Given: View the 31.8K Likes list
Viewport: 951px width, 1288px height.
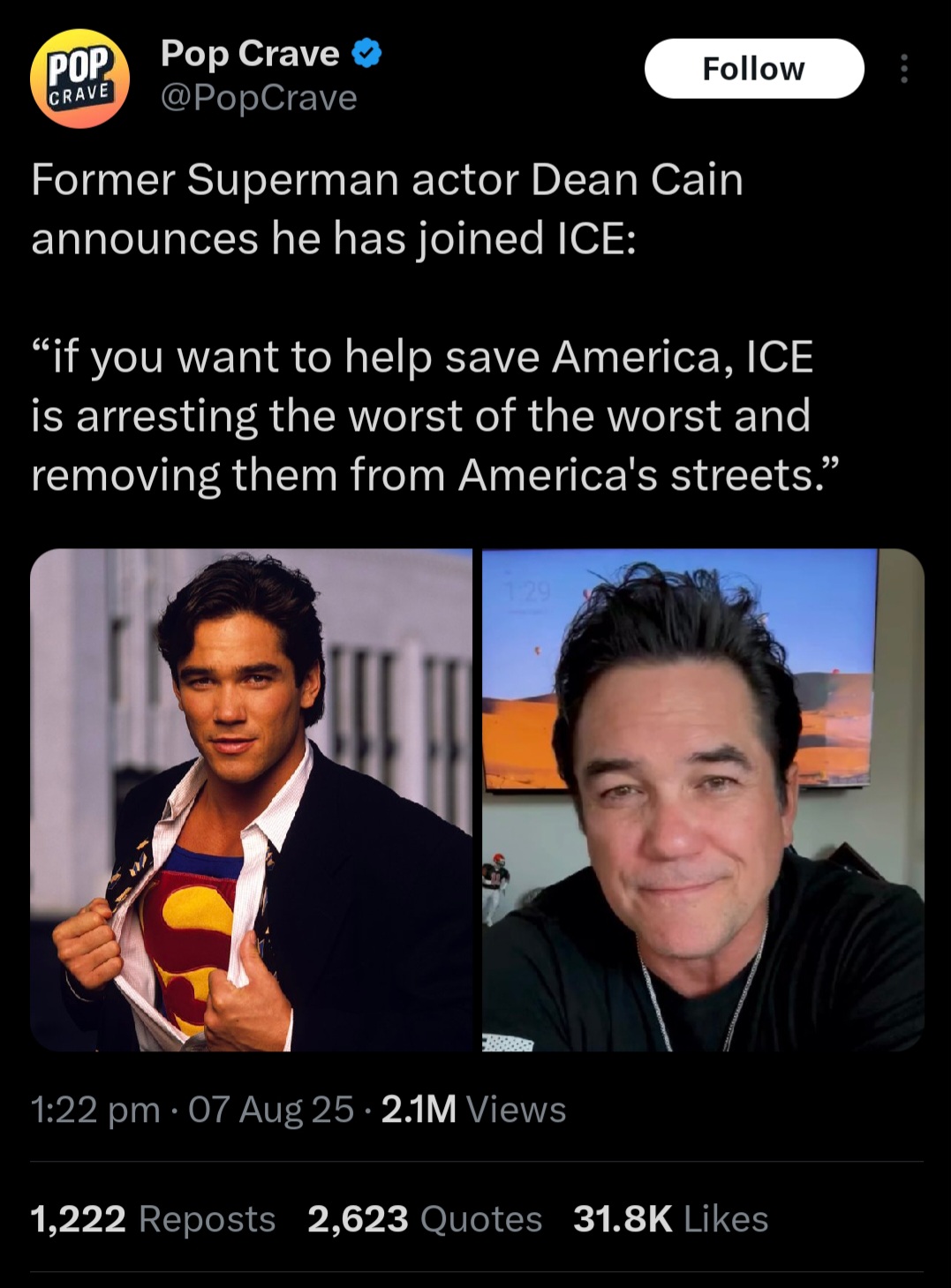Looking at the screenshot, I should 670,1219.
